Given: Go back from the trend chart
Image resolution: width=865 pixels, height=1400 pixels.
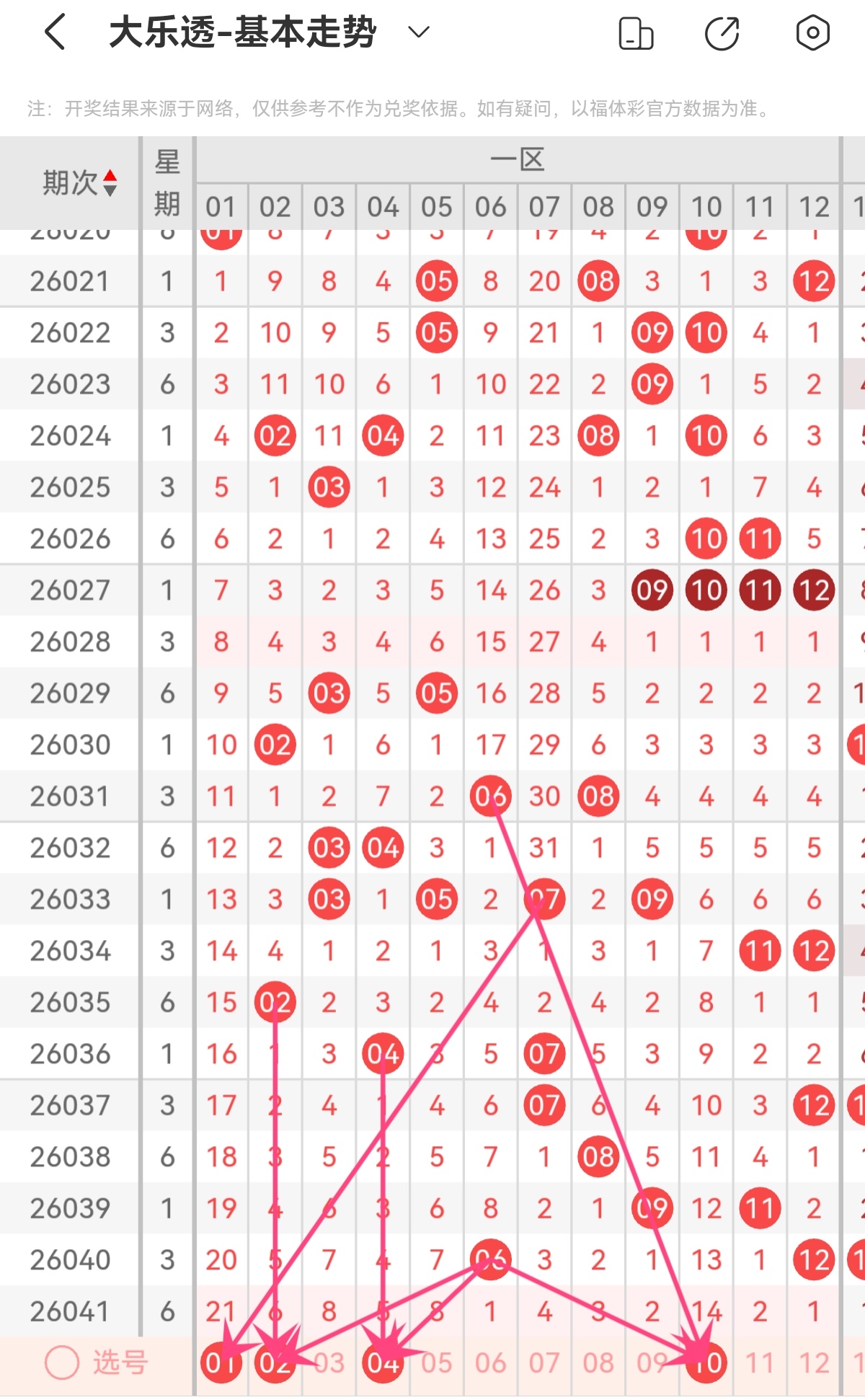Looking at the screenshot, I should (56, 32).
